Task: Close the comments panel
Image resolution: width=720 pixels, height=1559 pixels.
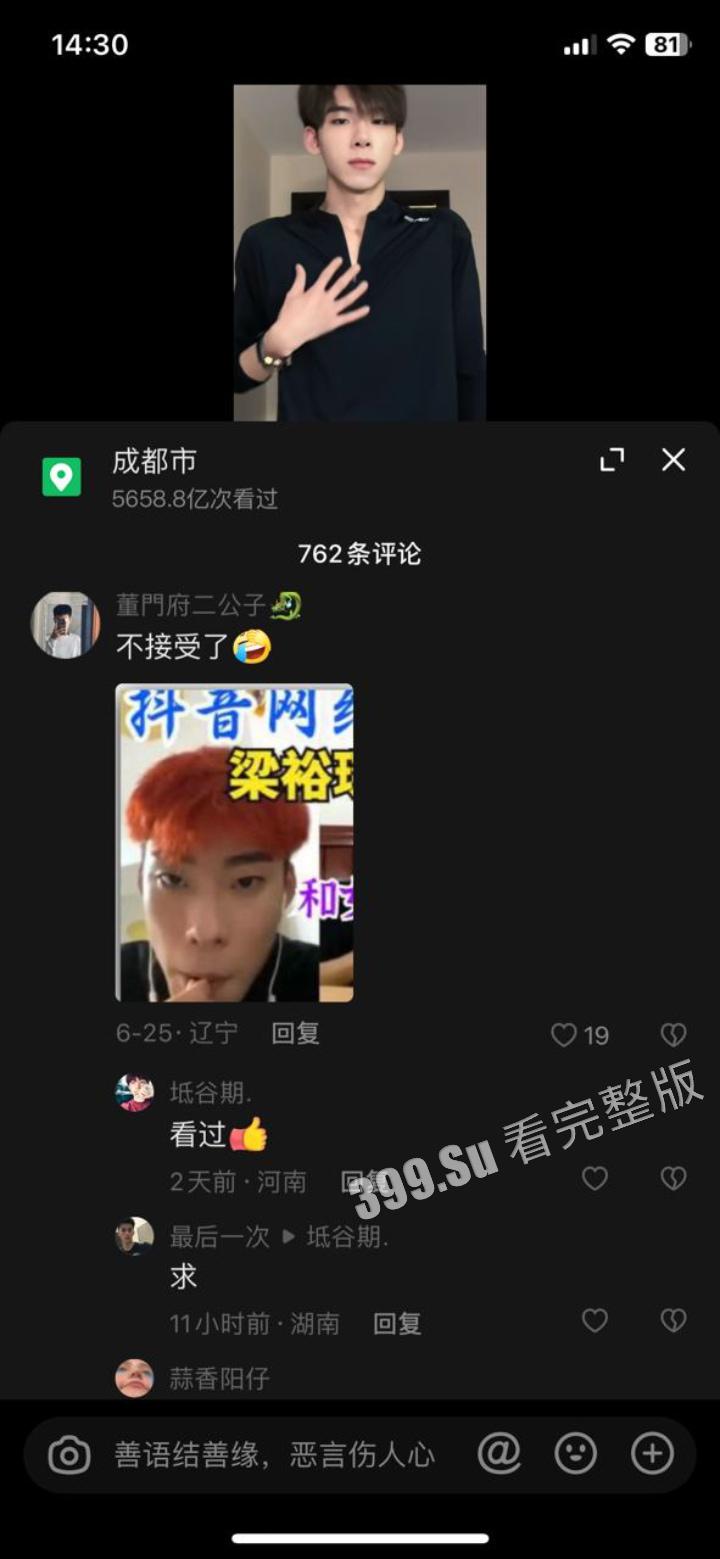Action: pos(673,460)
